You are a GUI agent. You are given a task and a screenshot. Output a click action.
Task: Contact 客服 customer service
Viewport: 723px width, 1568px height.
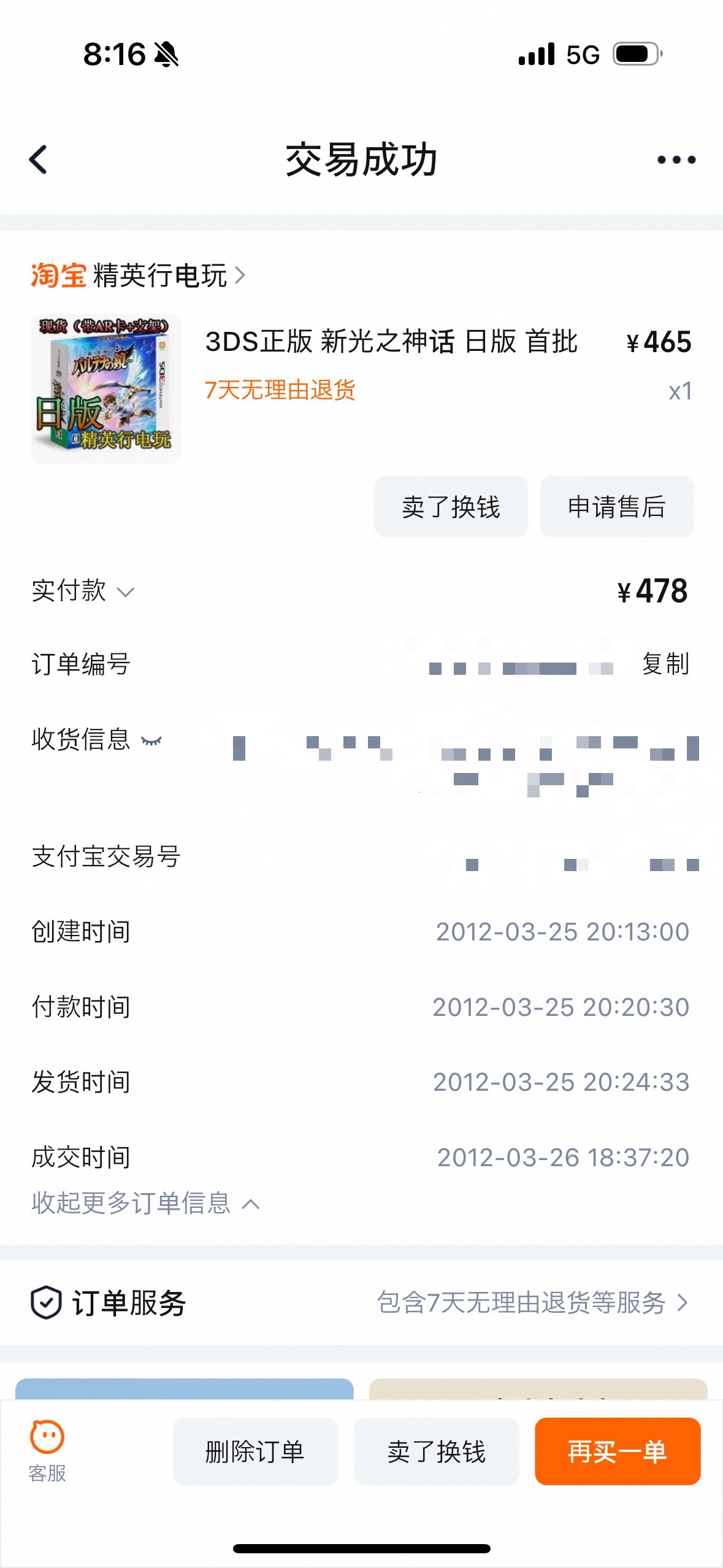(x=47, y=1451)
